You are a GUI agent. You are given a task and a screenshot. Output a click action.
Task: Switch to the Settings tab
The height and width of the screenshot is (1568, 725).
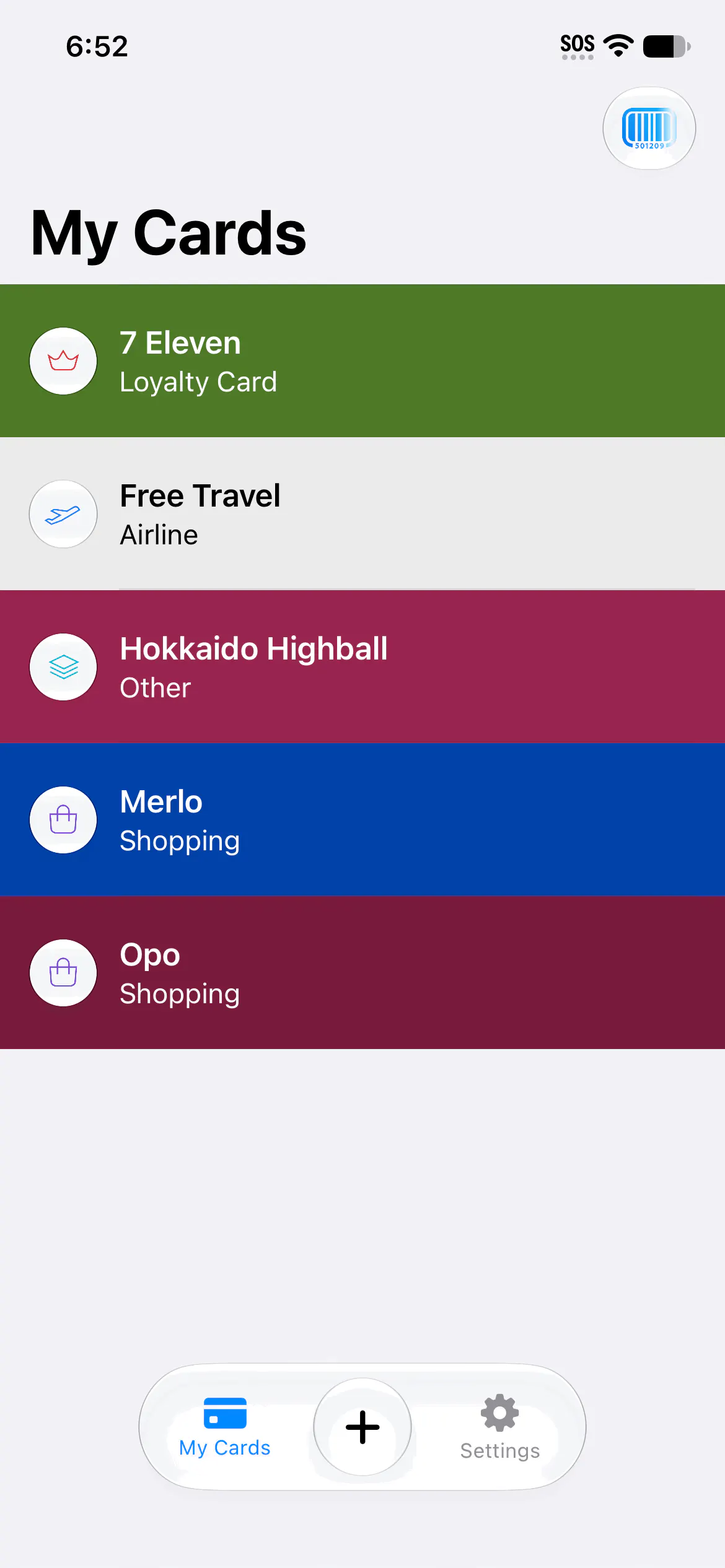500,1427
